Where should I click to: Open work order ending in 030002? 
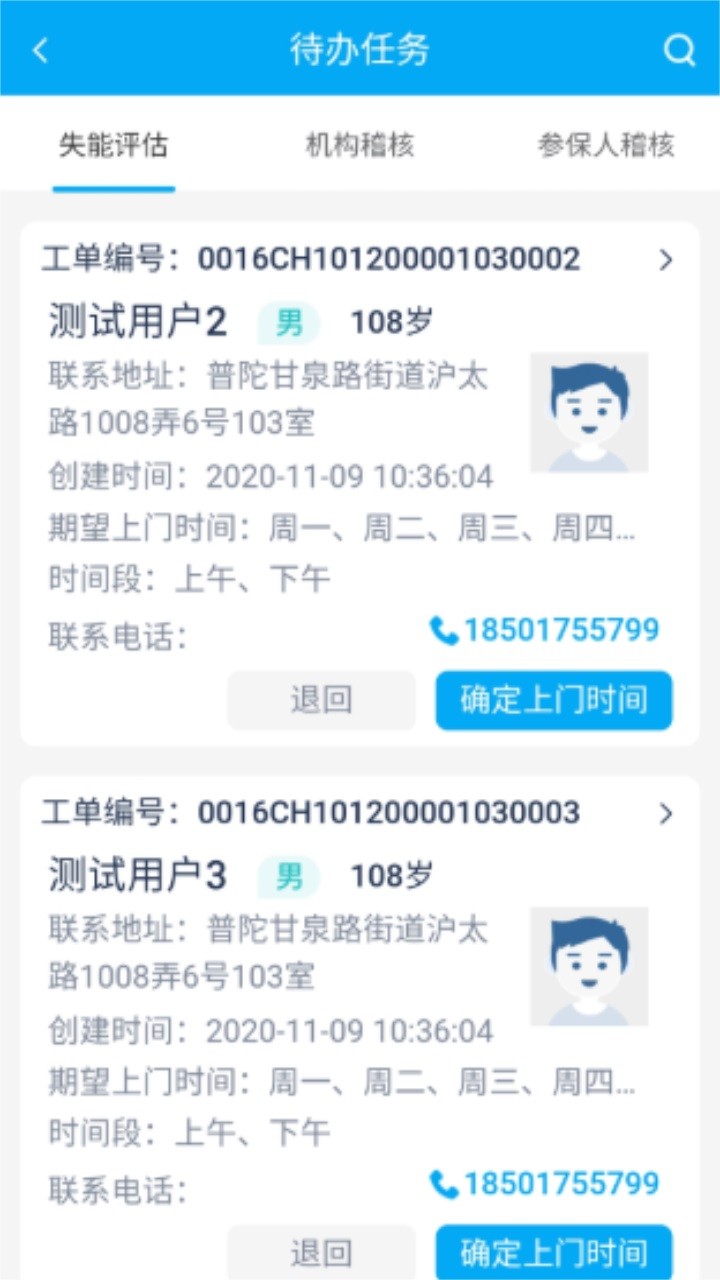tap(666, 260)
